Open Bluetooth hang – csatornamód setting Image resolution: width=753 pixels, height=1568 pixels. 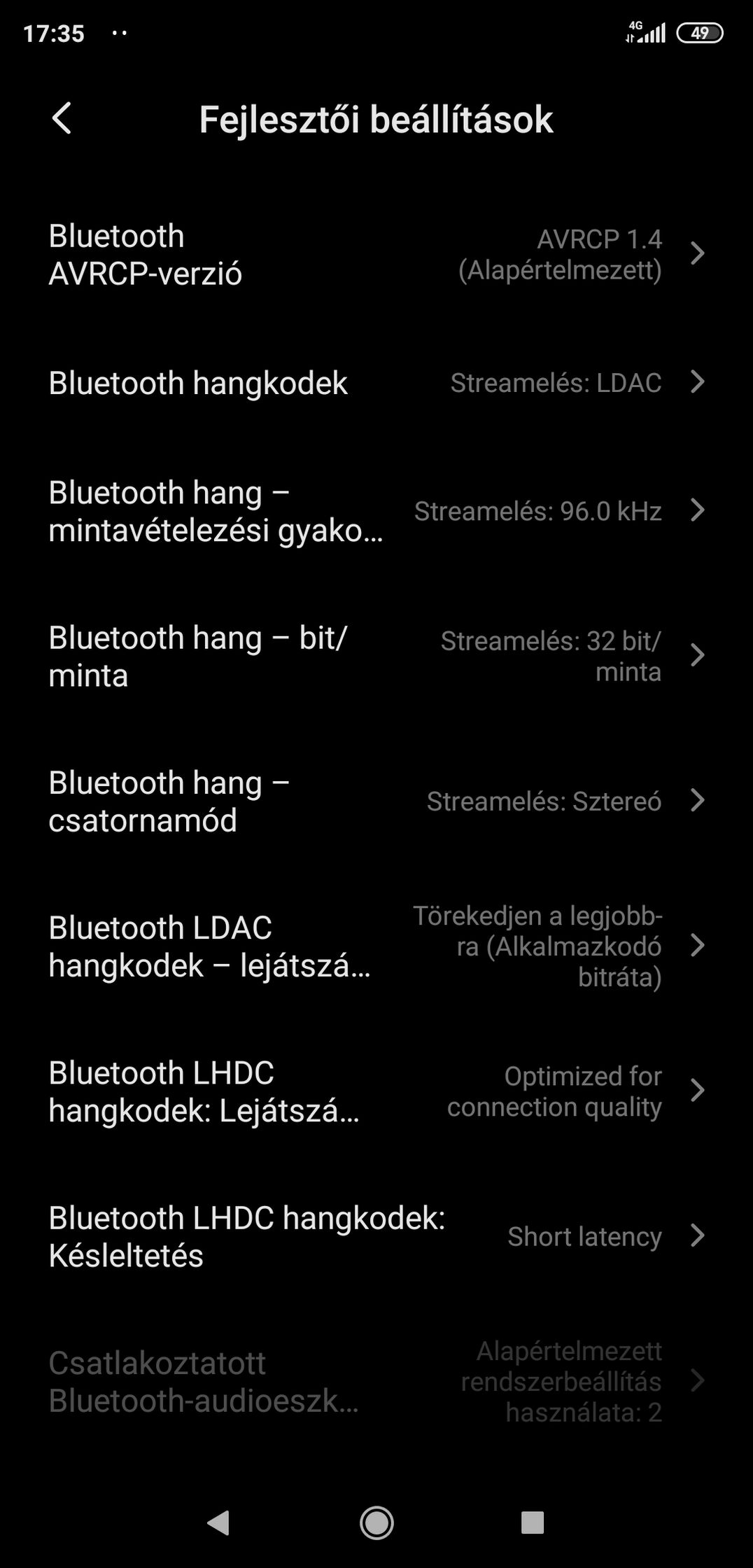[376, 801]
